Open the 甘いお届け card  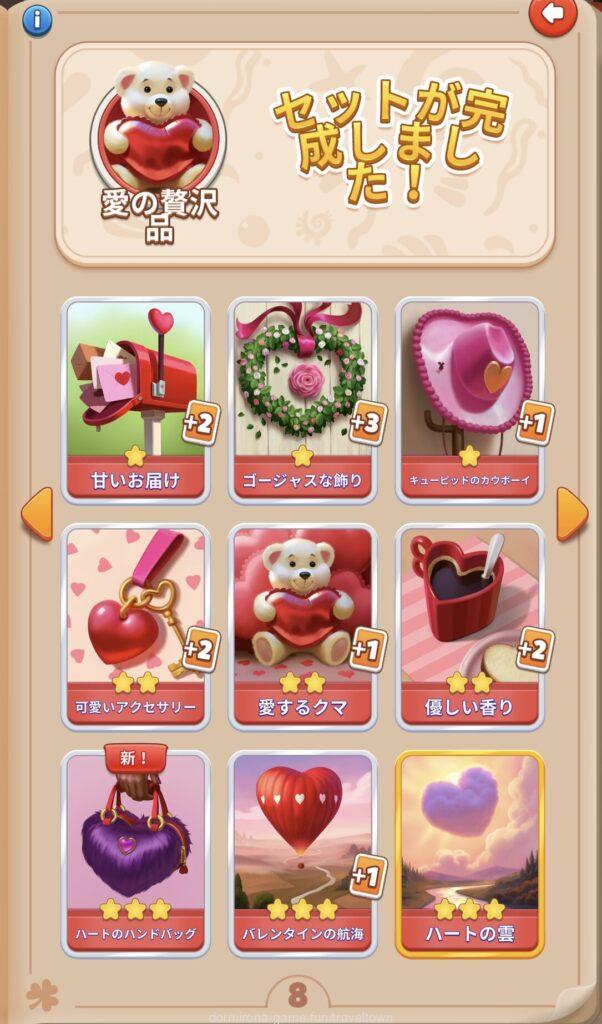point(136,399)
